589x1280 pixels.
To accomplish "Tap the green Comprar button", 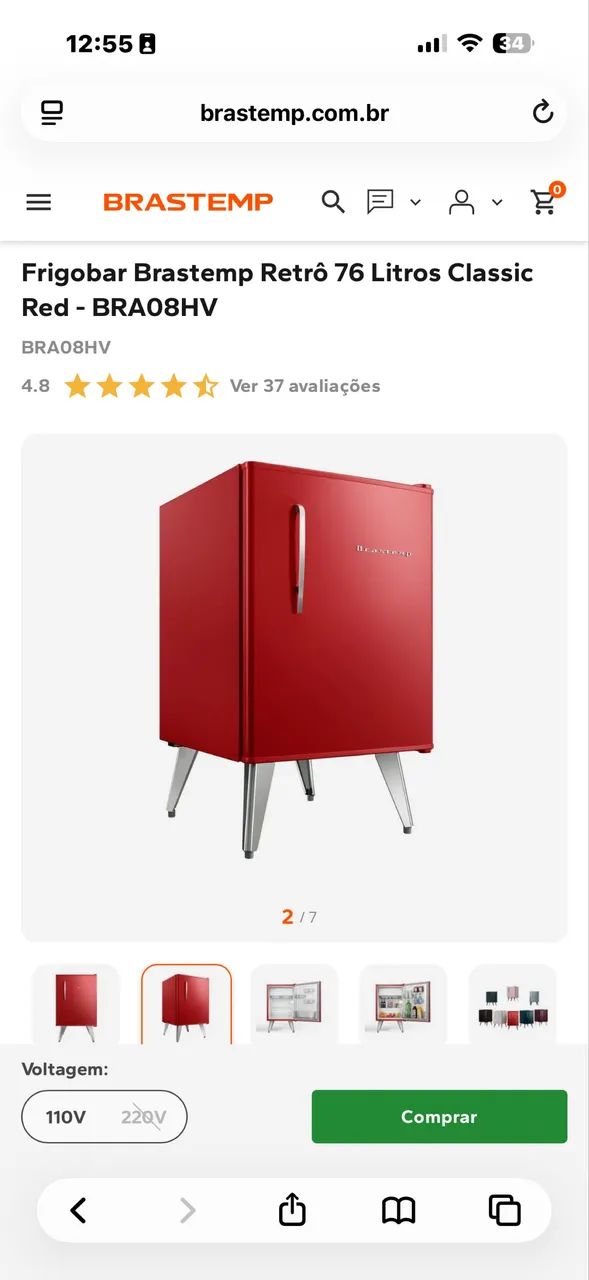I will coord(439,1117).
